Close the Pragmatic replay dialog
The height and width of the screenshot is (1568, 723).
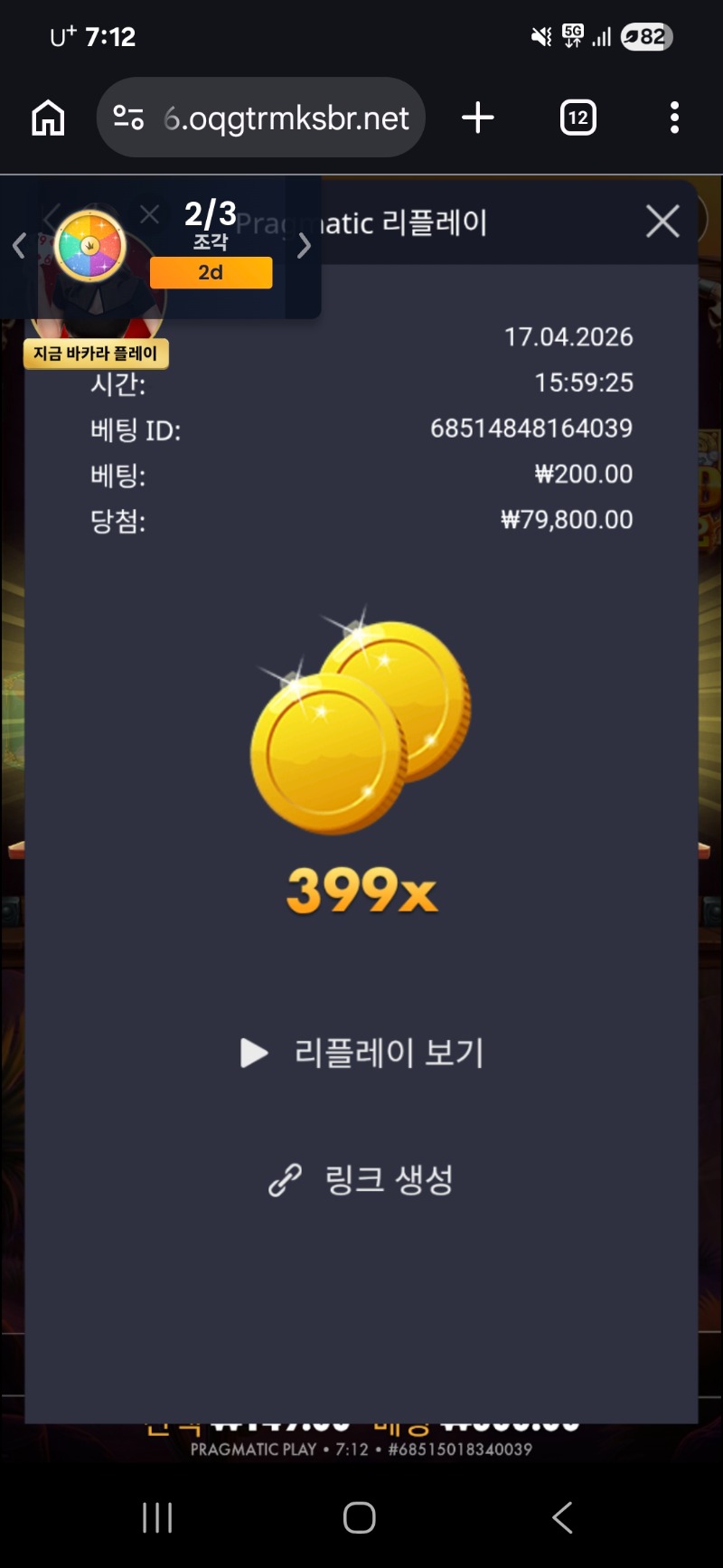(x=662, y=222)
